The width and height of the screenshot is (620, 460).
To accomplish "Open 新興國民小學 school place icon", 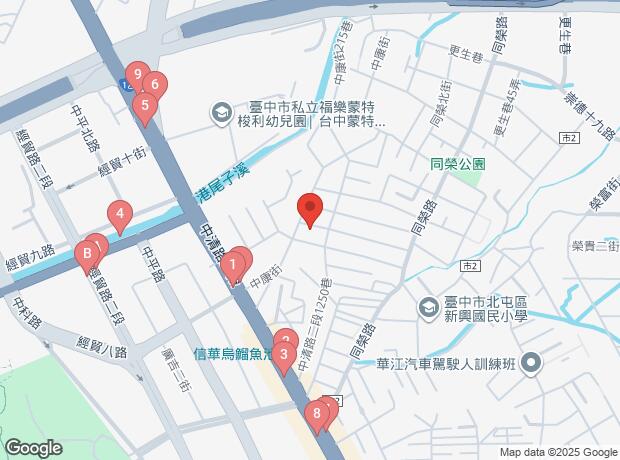I will tap(428, 306).
